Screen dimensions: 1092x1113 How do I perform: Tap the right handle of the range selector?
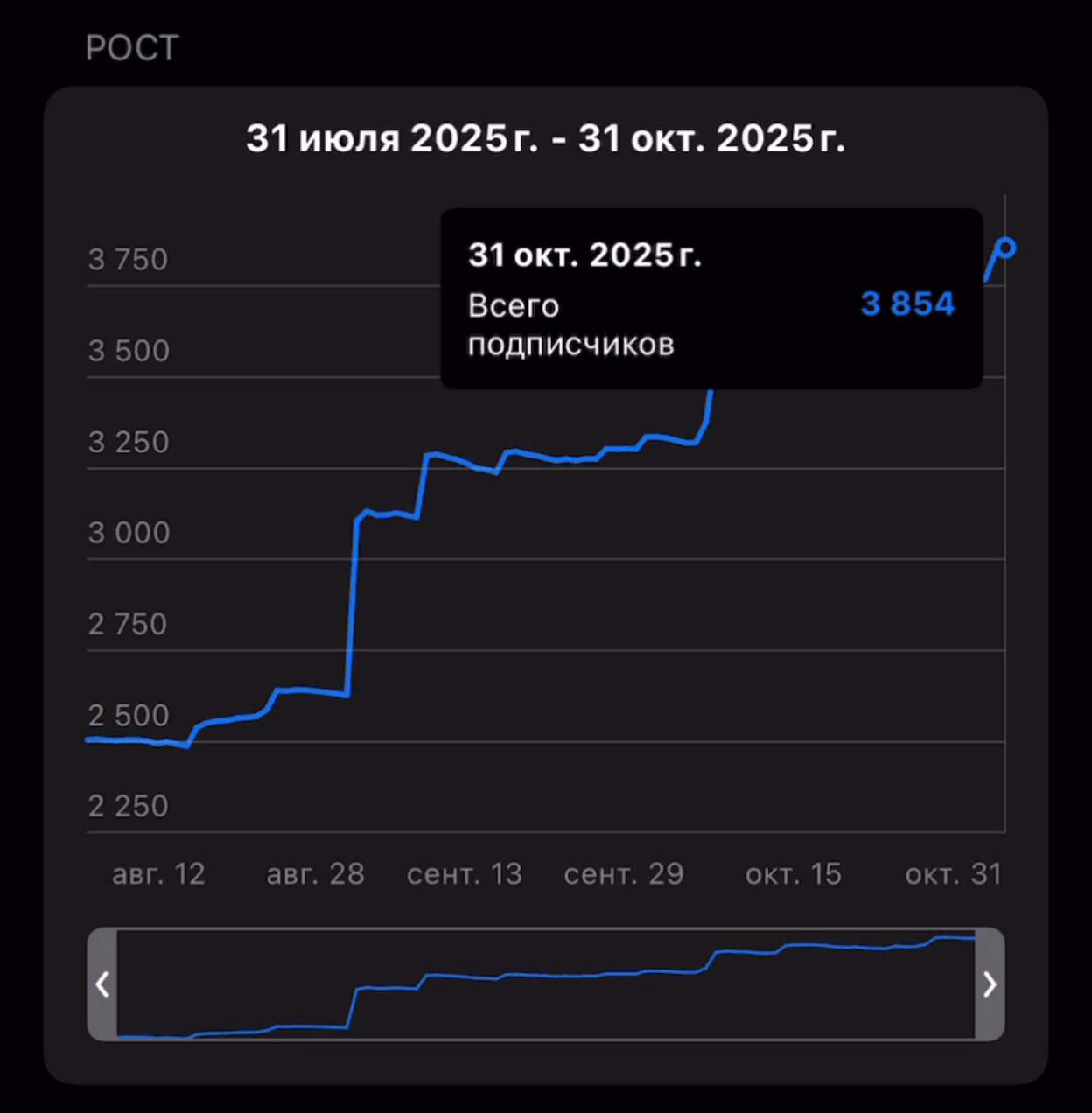[x=990, y=984]
